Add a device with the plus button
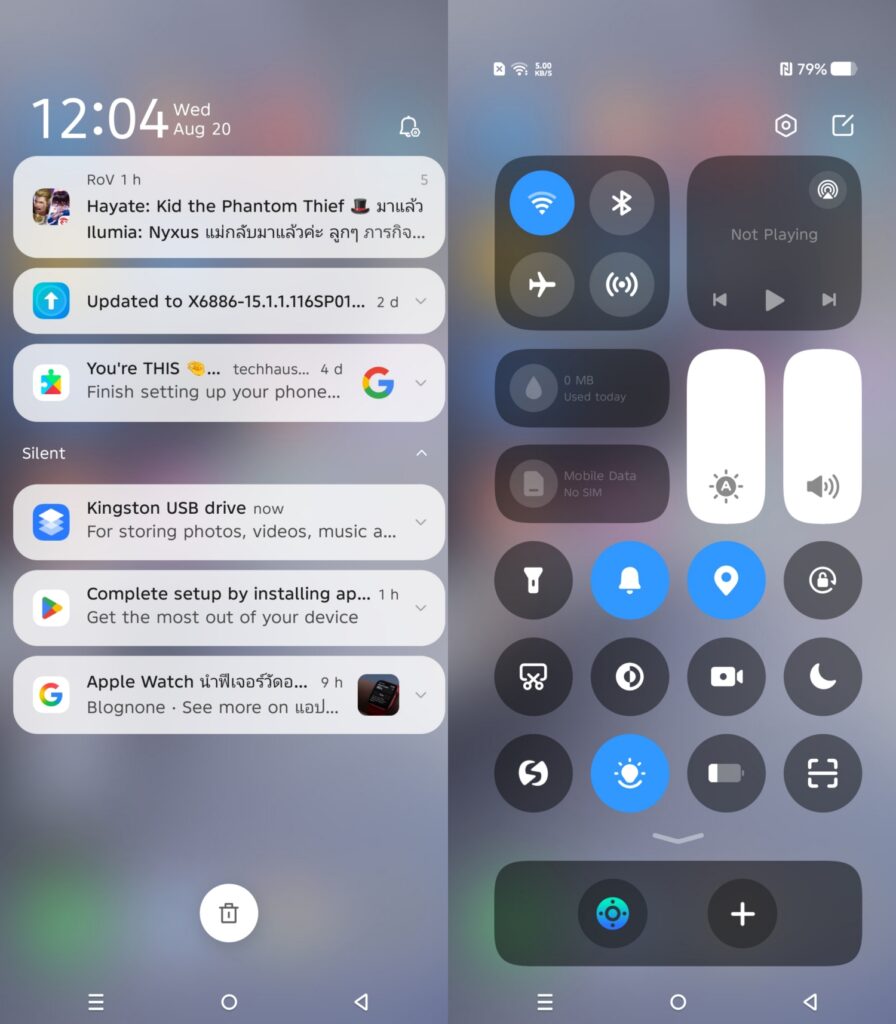The height and width of the screenshot is (1024, 896). (742, 913)
